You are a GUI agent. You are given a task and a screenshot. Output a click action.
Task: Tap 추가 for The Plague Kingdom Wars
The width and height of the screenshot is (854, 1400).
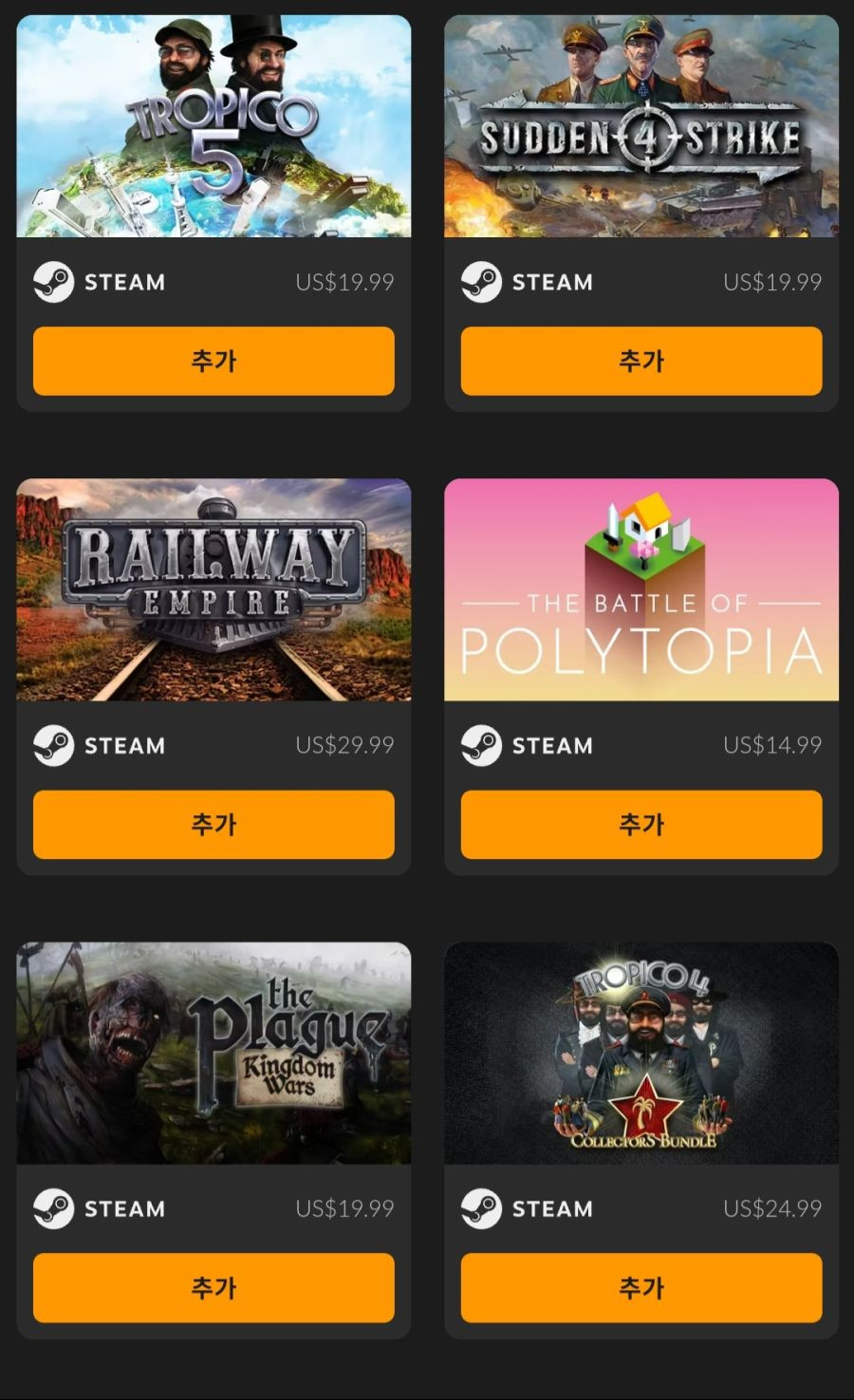click(x=213, y=1287)
